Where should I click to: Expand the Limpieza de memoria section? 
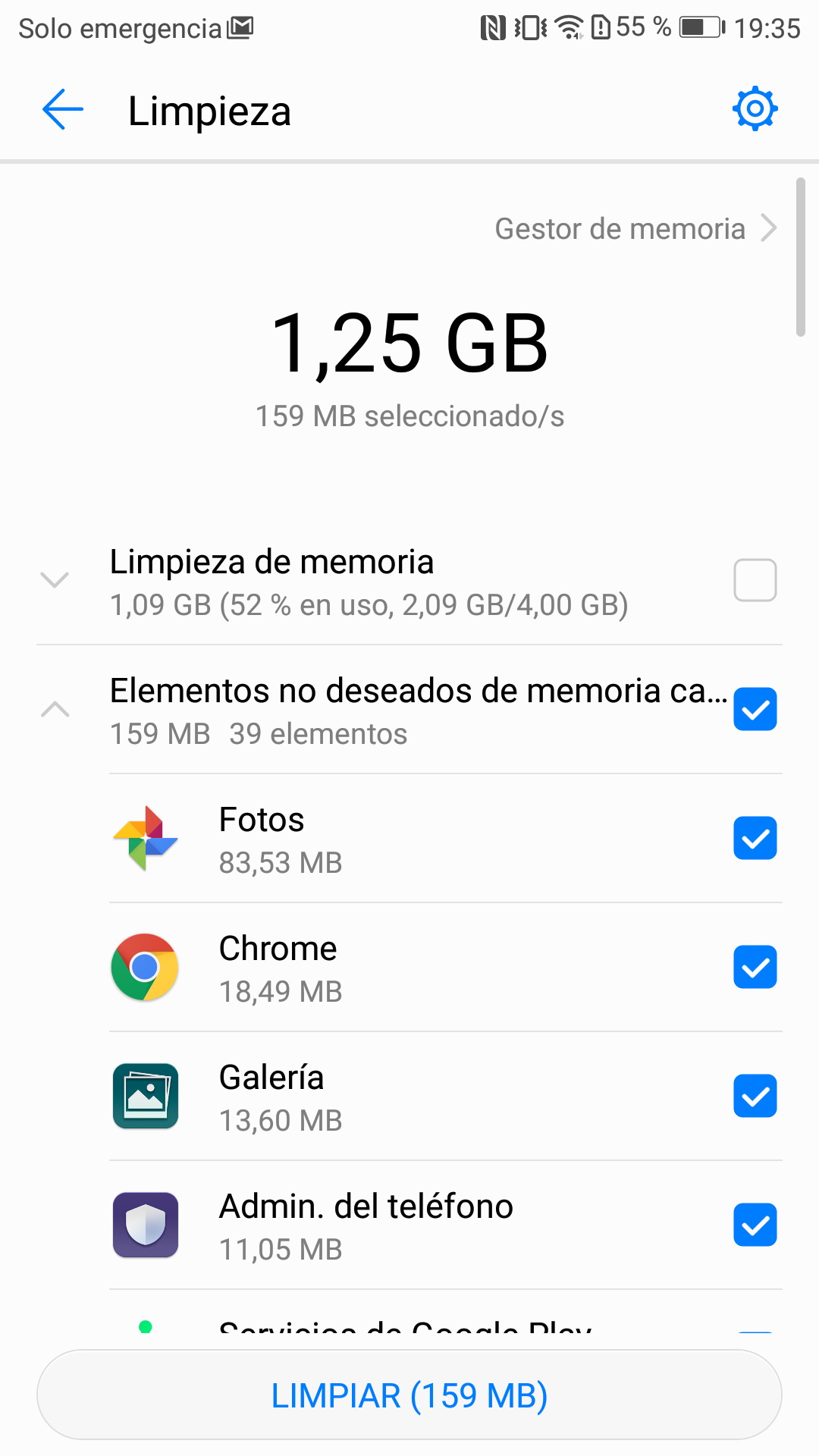click(55, 580)
